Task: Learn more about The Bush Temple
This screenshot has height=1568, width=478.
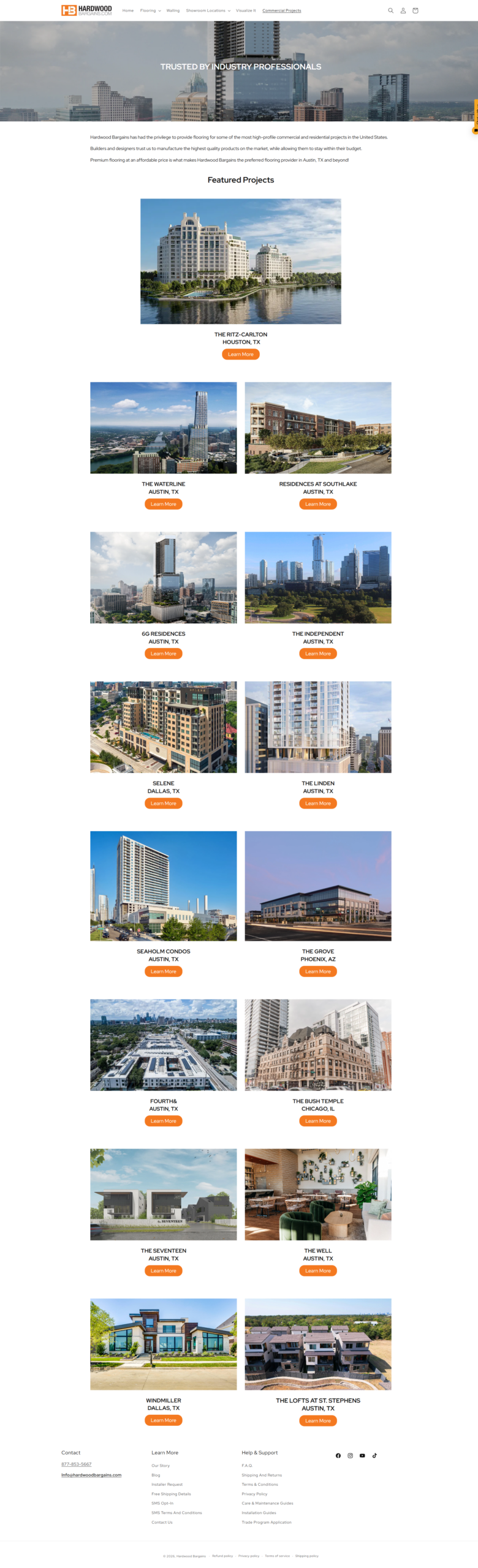Action: pyautogui.click(x=317, y=1121)
